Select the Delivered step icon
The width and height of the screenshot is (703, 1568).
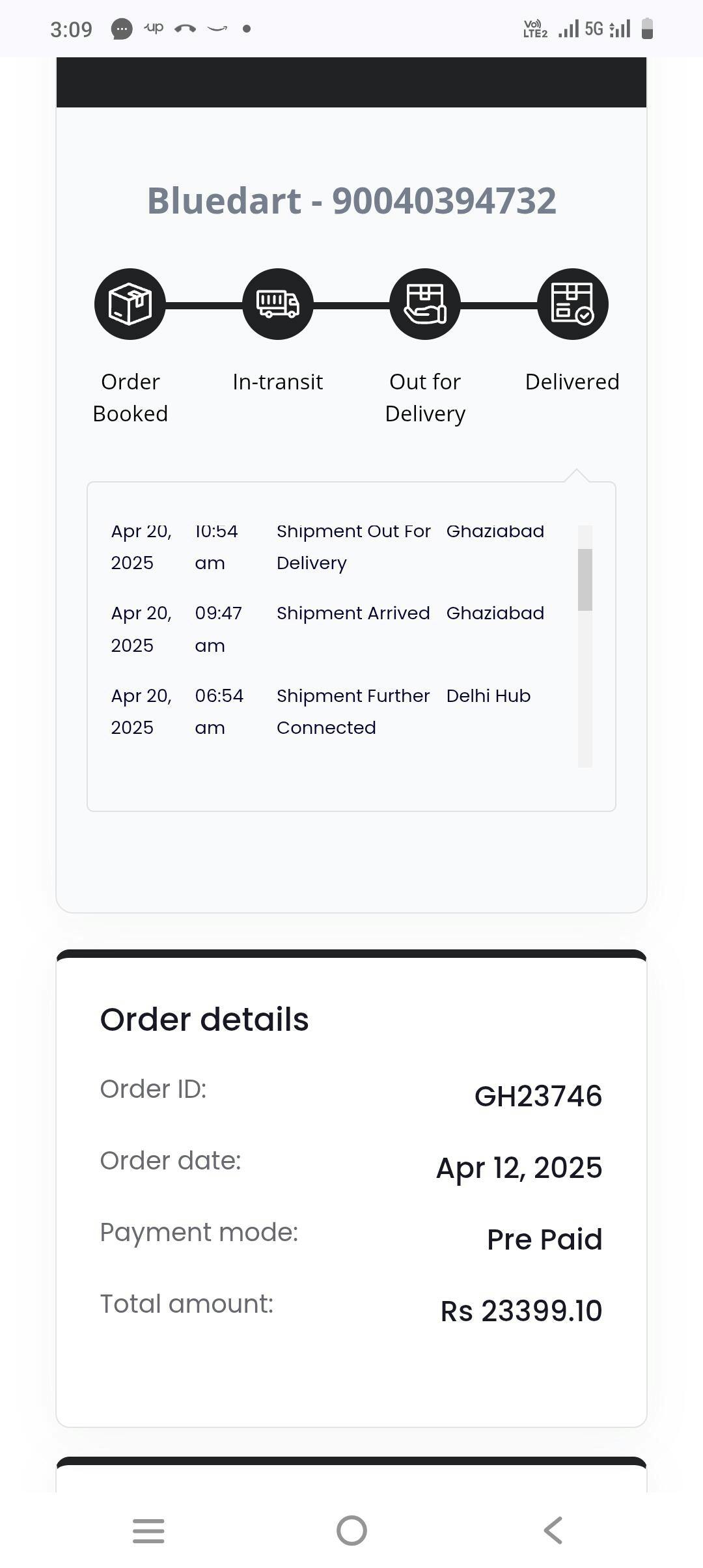point(573,304)
